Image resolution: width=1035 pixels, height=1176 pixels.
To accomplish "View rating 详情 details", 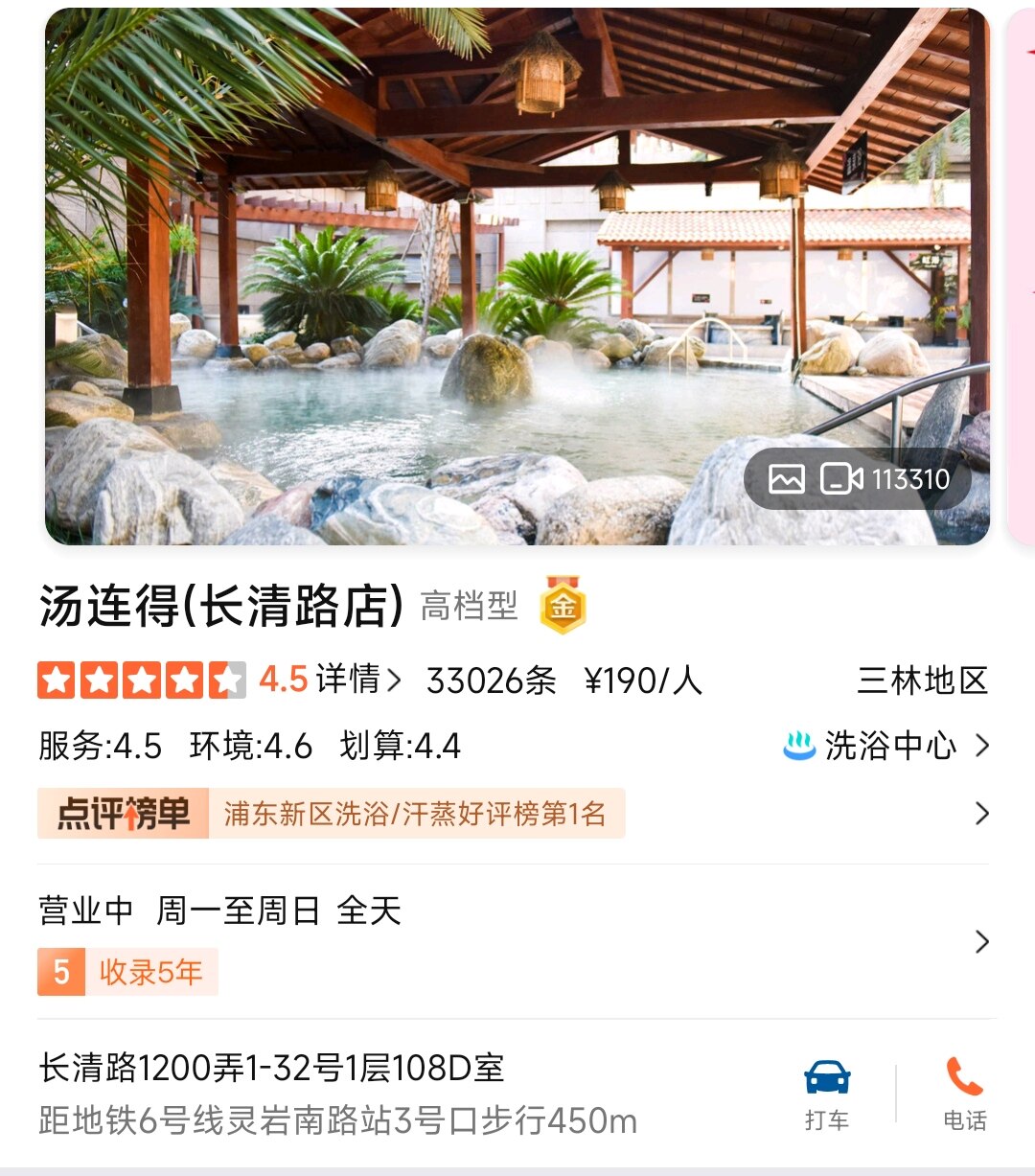I will [359, 680].
